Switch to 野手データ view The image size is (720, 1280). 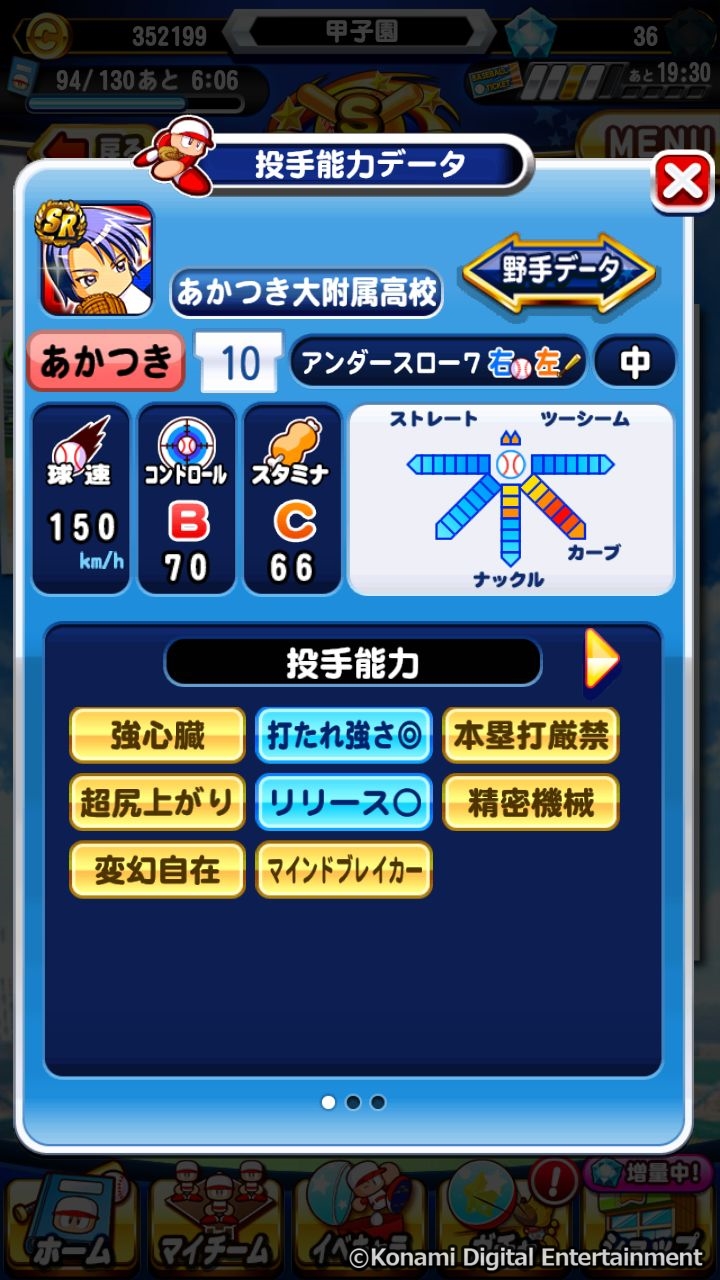[558, 270]
